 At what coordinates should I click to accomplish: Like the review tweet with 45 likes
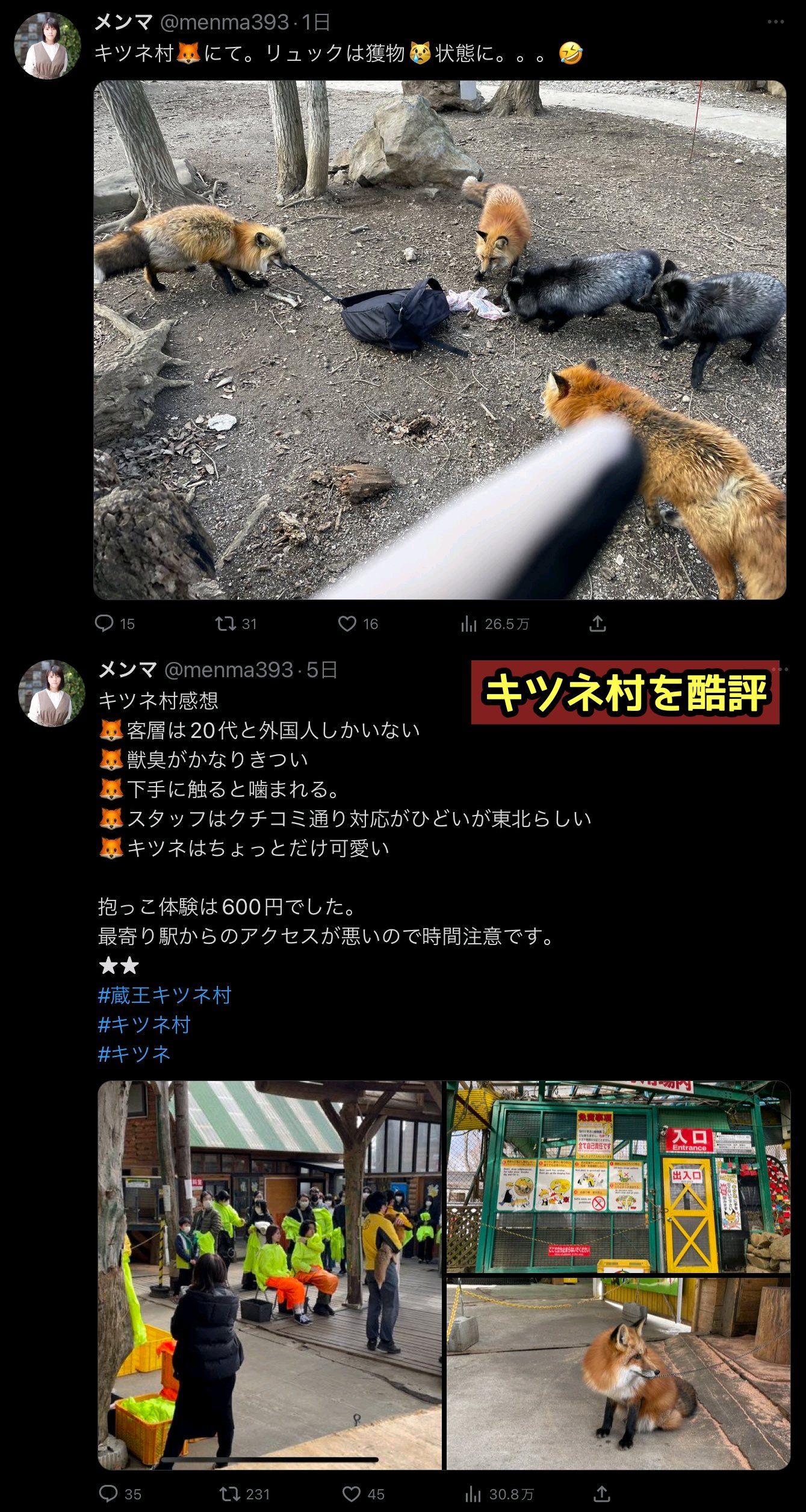pos(352,1493)
